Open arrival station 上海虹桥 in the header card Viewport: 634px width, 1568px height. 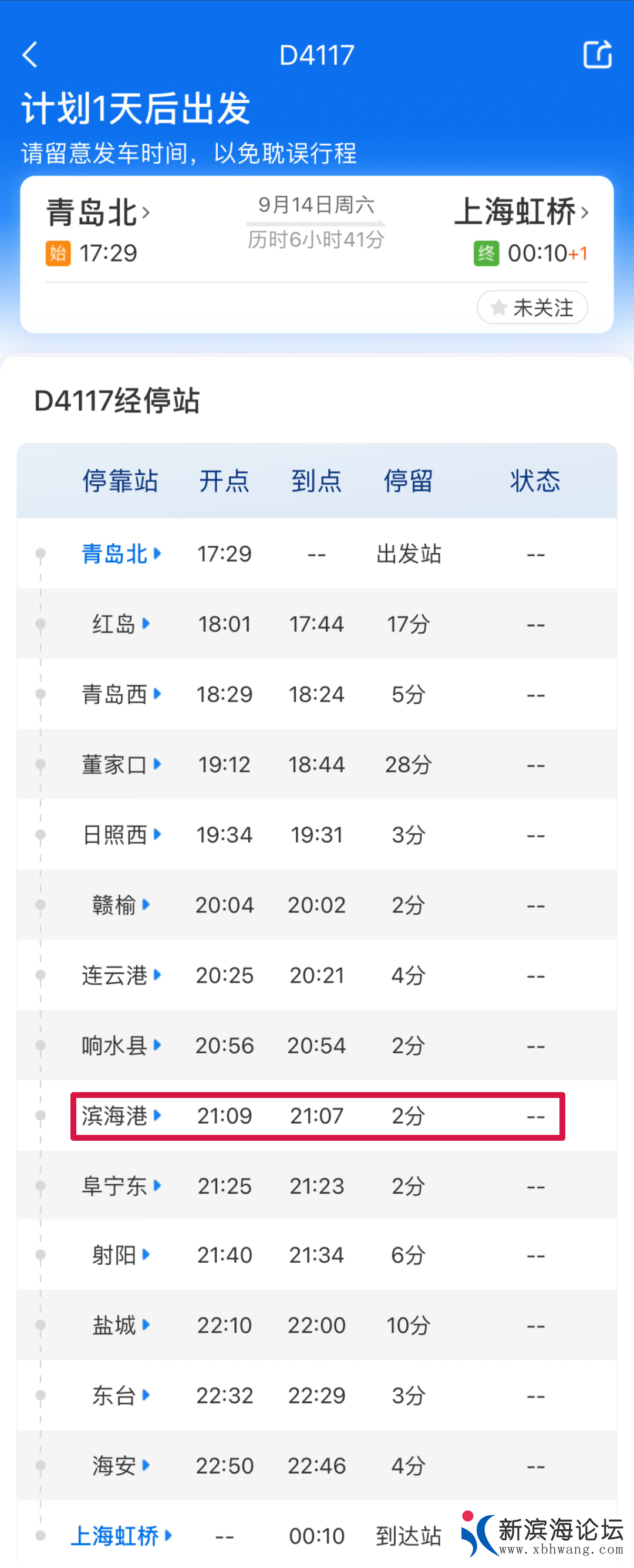click(521, 212)
